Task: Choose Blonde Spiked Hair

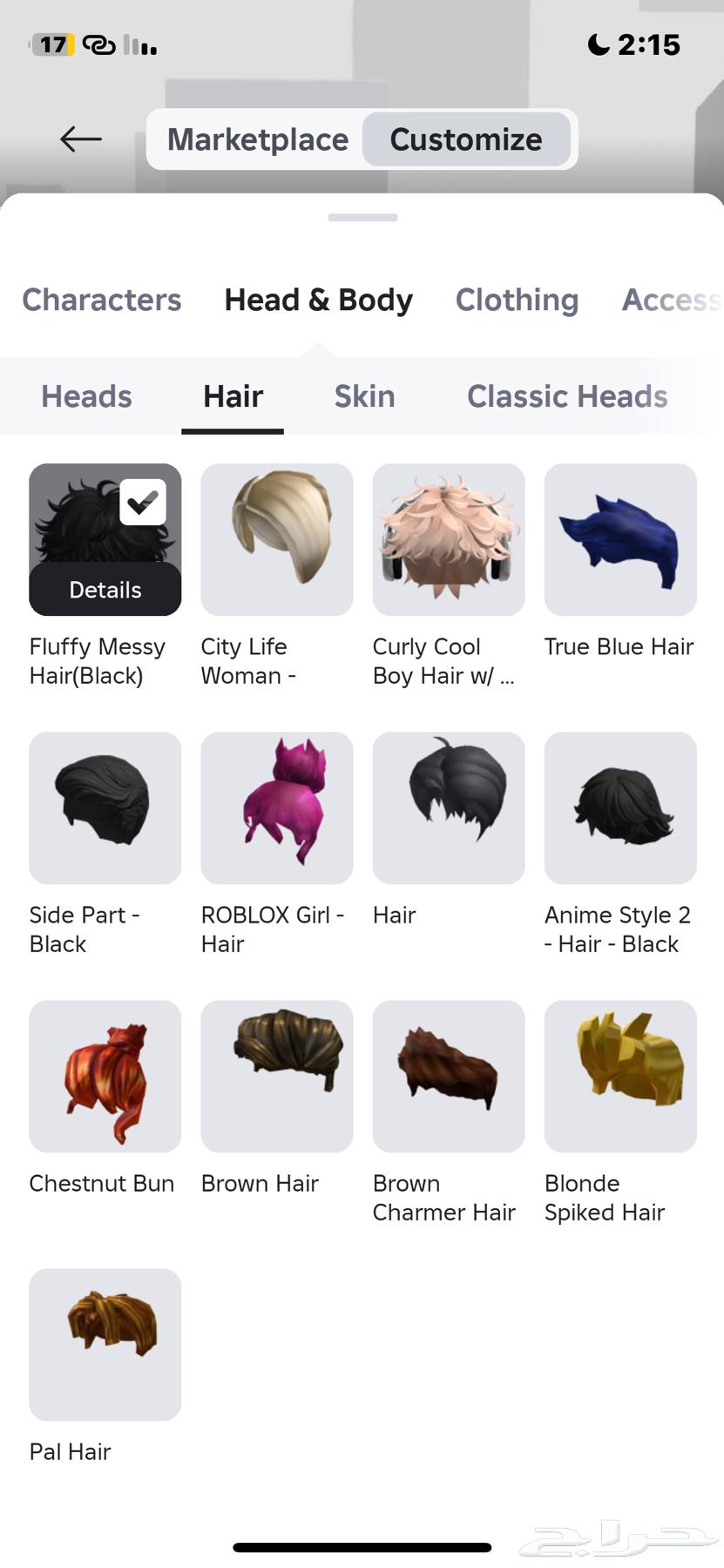Action: click(620, 1076)
